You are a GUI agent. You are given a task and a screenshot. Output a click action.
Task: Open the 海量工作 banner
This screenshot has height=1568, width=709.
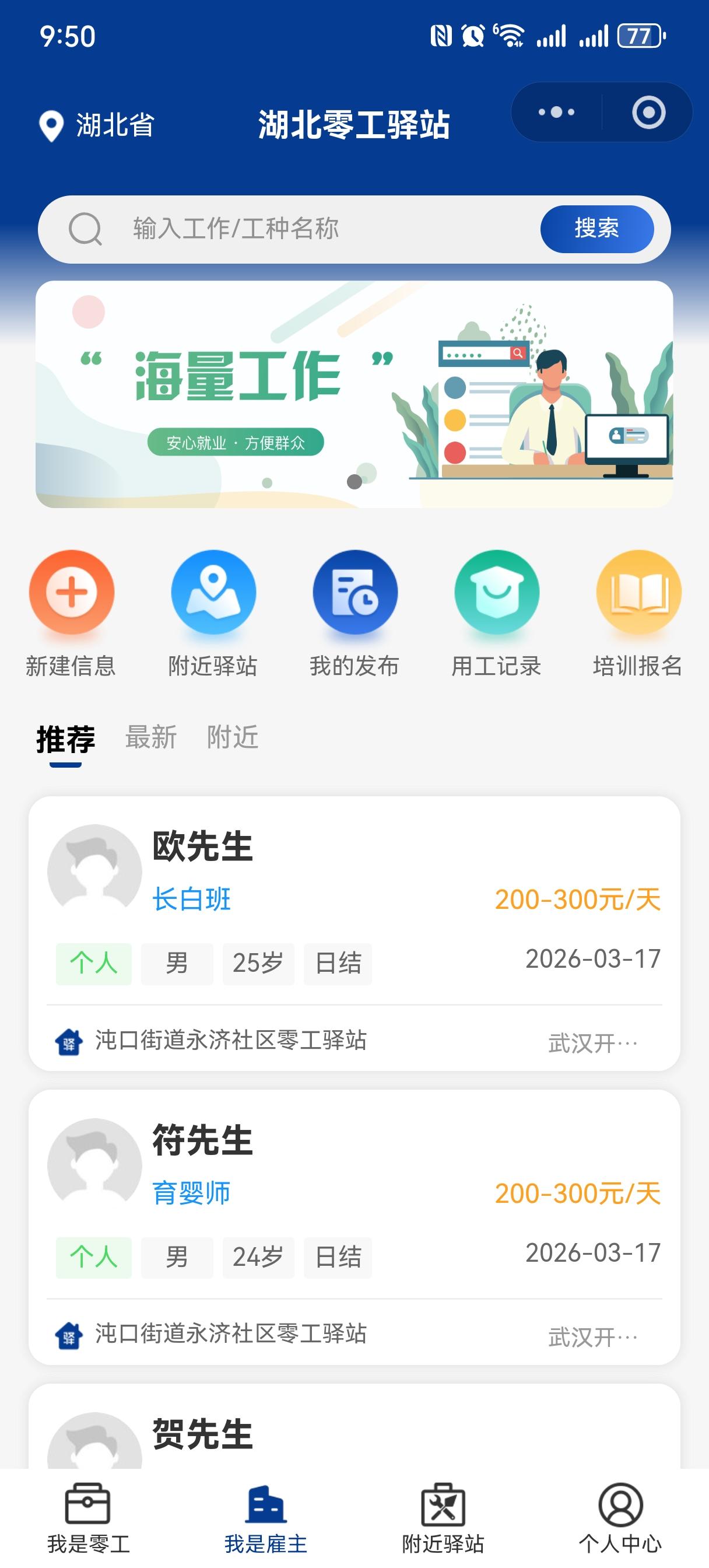coord(354,394)
